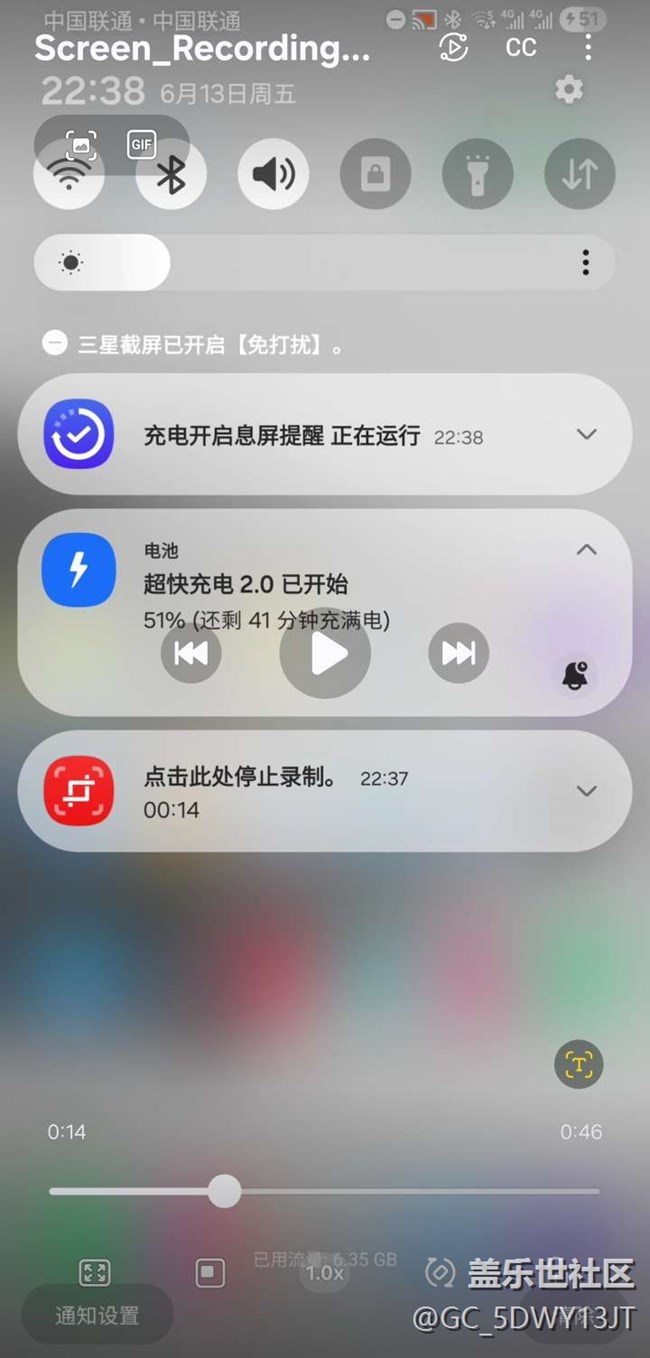Create a GIF from the video
This screenshot has height=1358, width=650.
141,144
